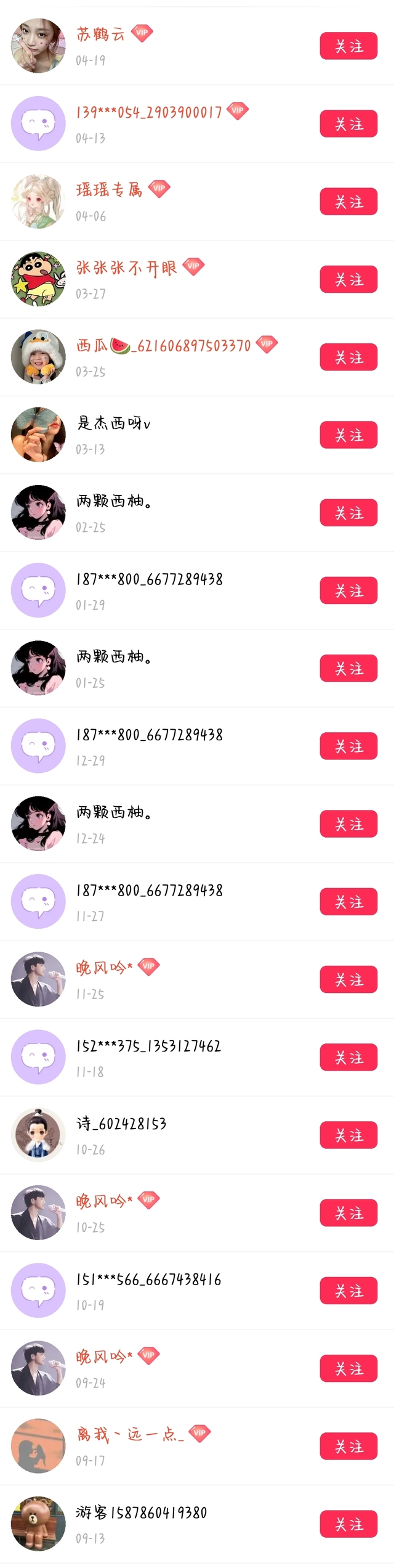Open 晚风吟* entry dated 10-25
The width and height of the screenshot is (394, 1568).
pyautogui.click(x=197, y=1213)
